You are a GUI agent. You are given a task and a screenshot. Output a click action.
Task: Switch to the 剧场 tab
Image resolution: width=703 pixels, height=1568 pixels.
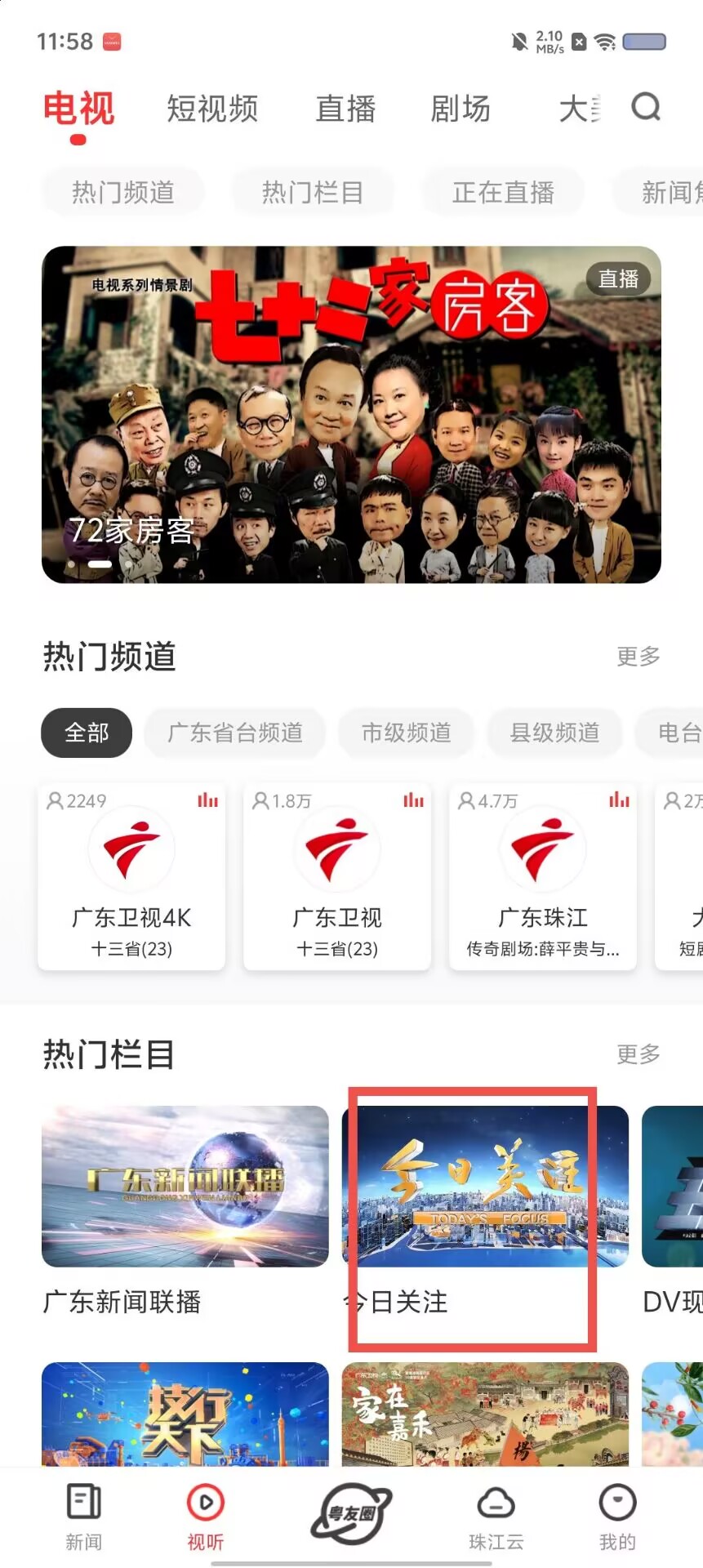point(461,109)
